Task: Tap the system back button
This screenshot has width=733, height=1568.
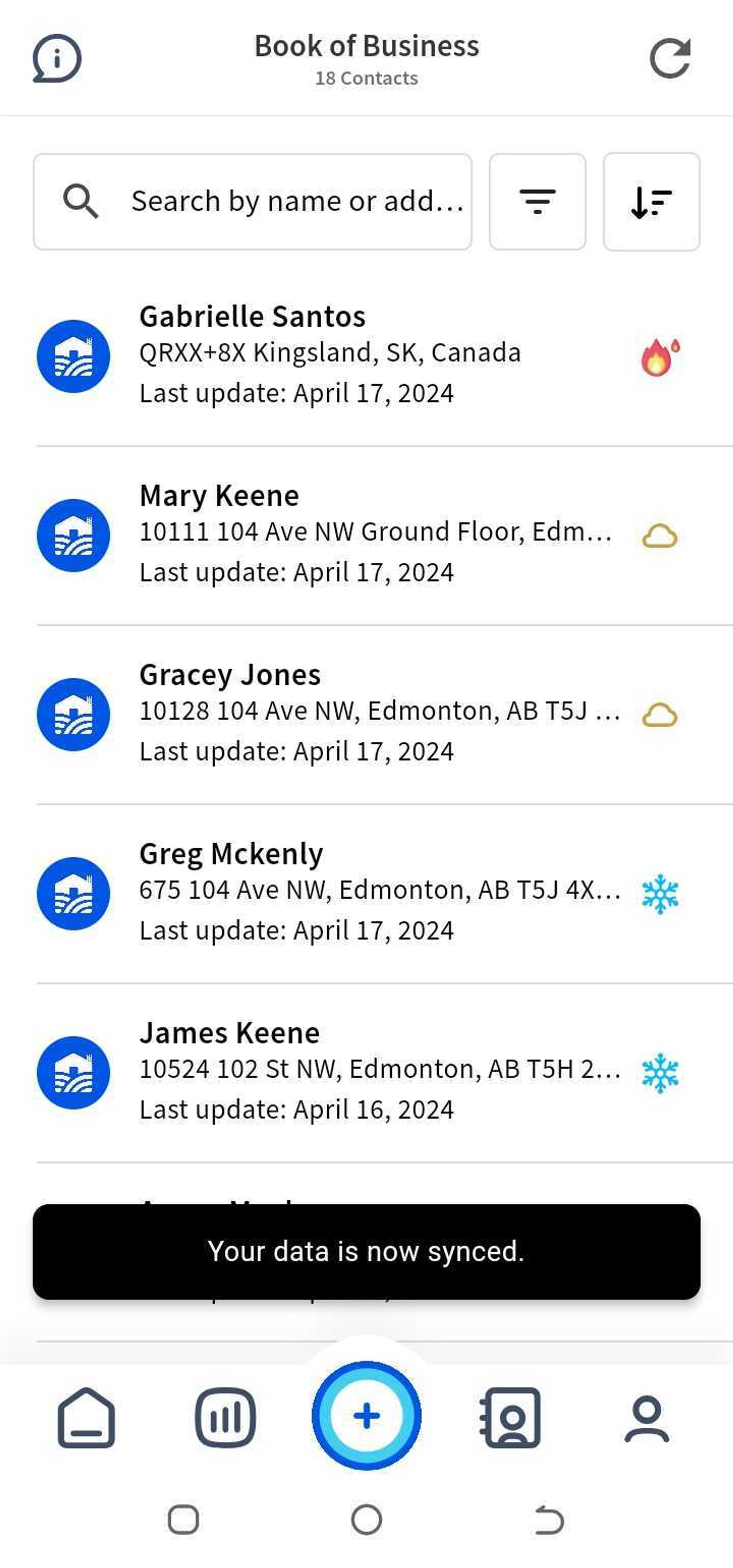Action: (549, 1519)
